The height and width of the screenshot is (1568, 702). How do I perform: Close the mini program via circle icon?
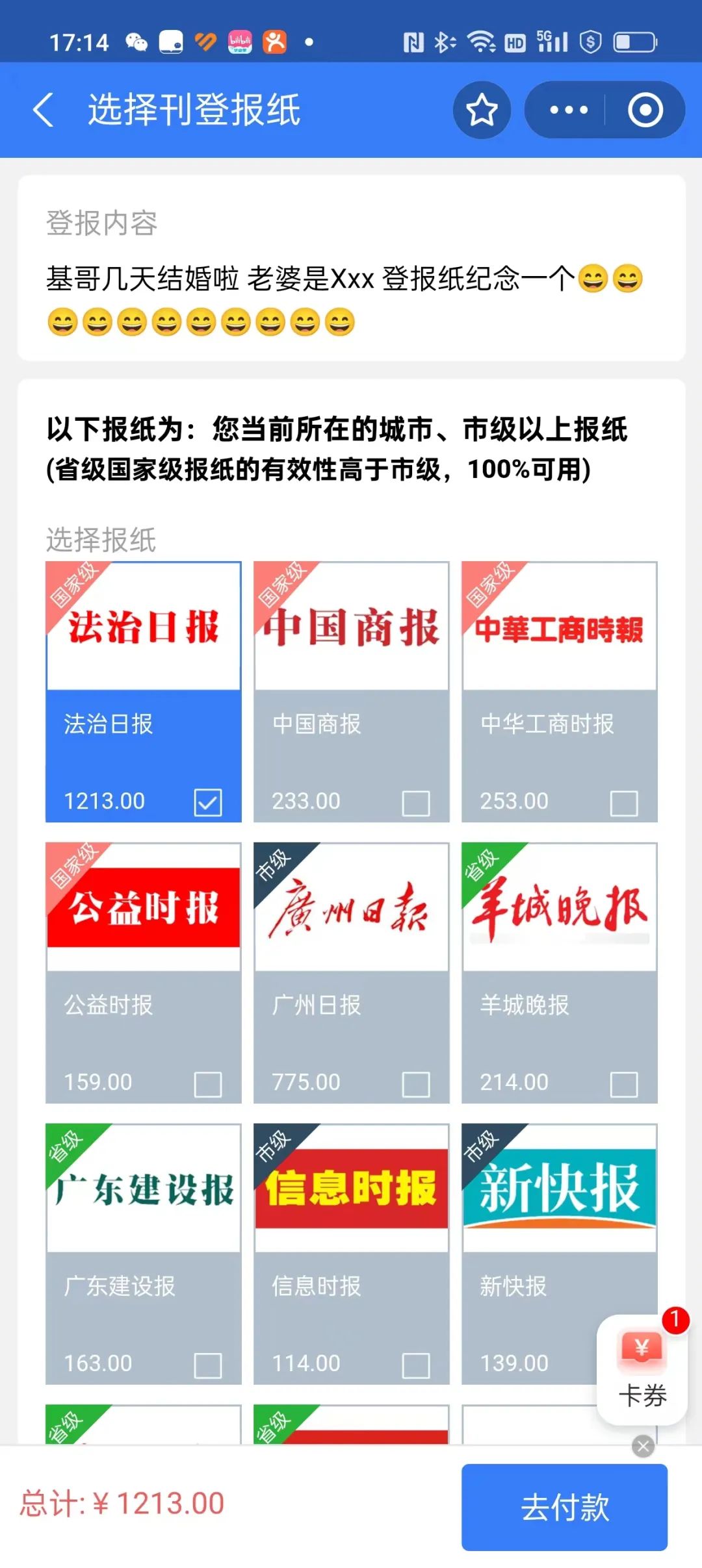(645, 110)
